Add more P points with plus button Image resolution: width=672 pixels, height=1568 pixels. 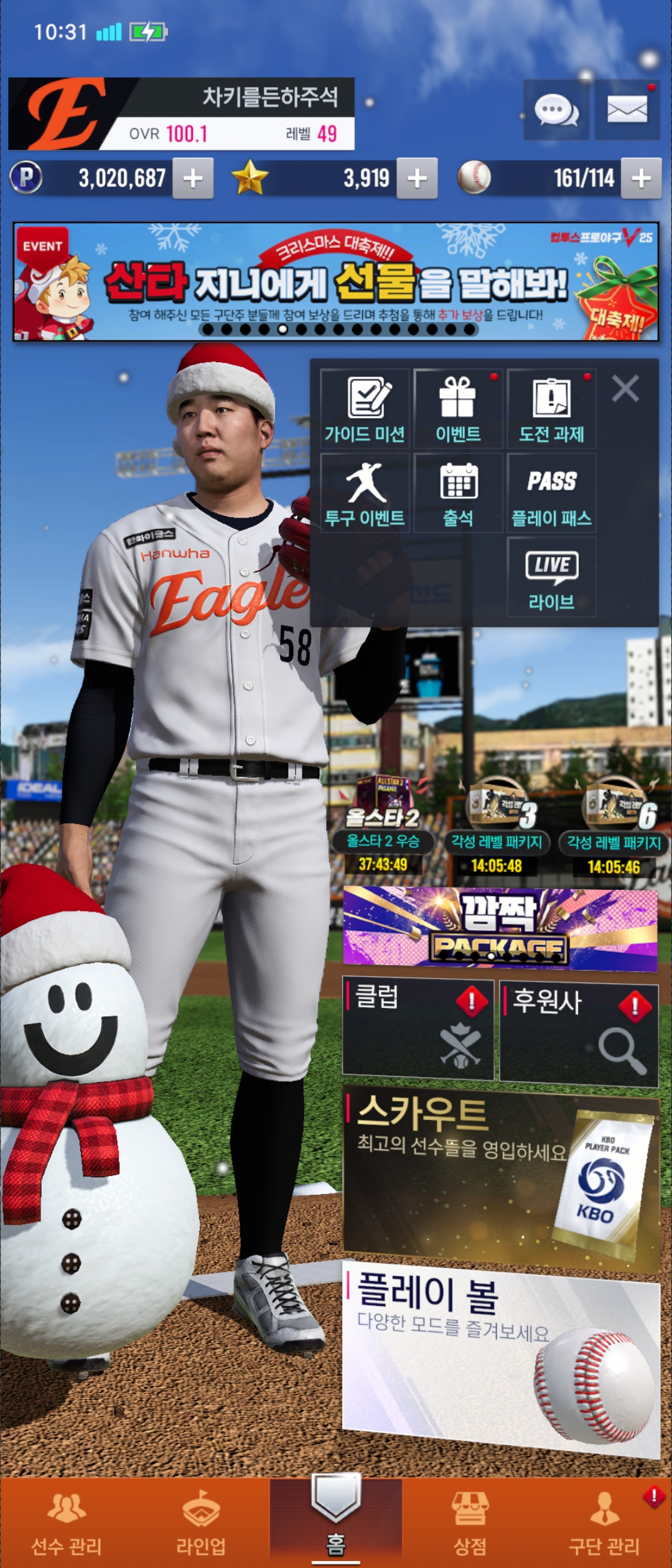[x=193, y=179]
